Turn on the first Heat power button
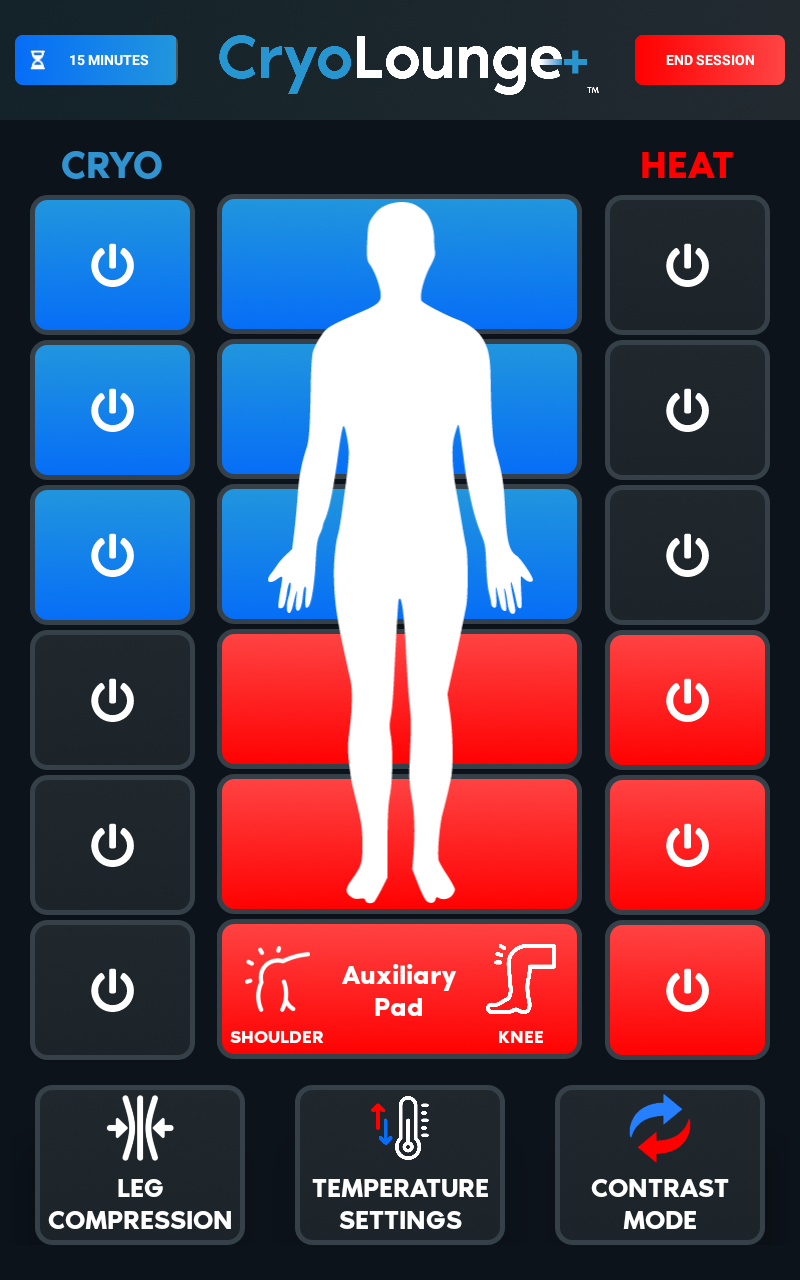 point(687,265)
